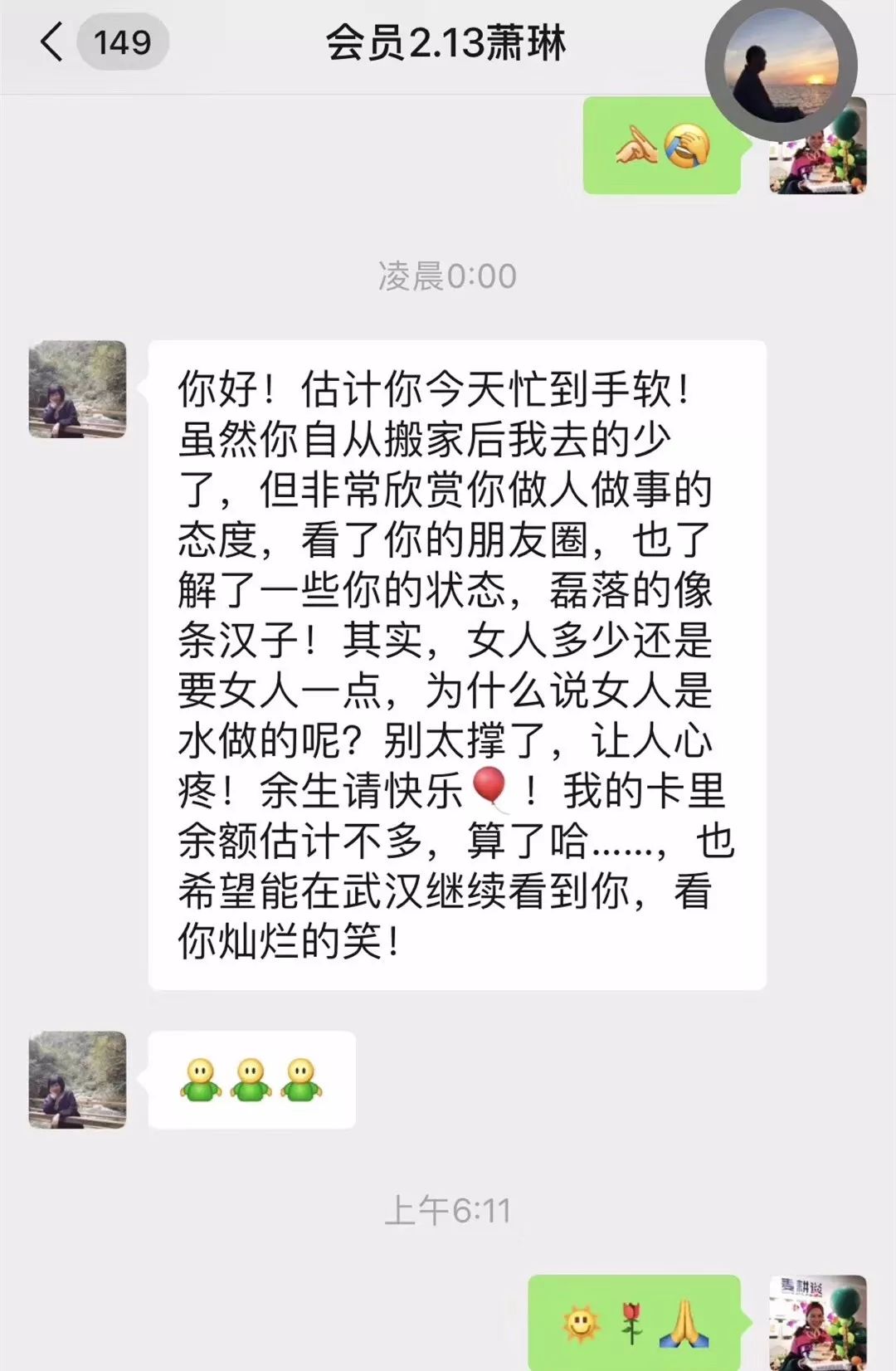Go back to the chat list
Image resolution: width=896 pixels, height=1371 pixels.
[x=51, y=42]
